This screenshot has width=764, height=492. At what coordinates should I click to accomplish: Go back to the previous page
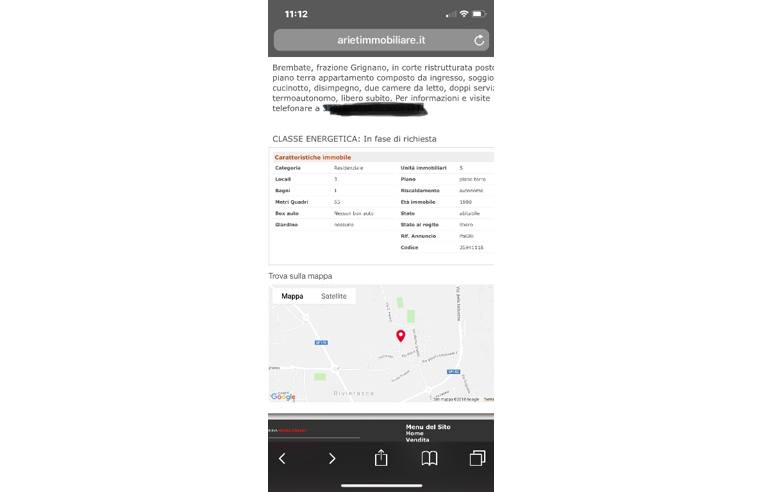282,458
